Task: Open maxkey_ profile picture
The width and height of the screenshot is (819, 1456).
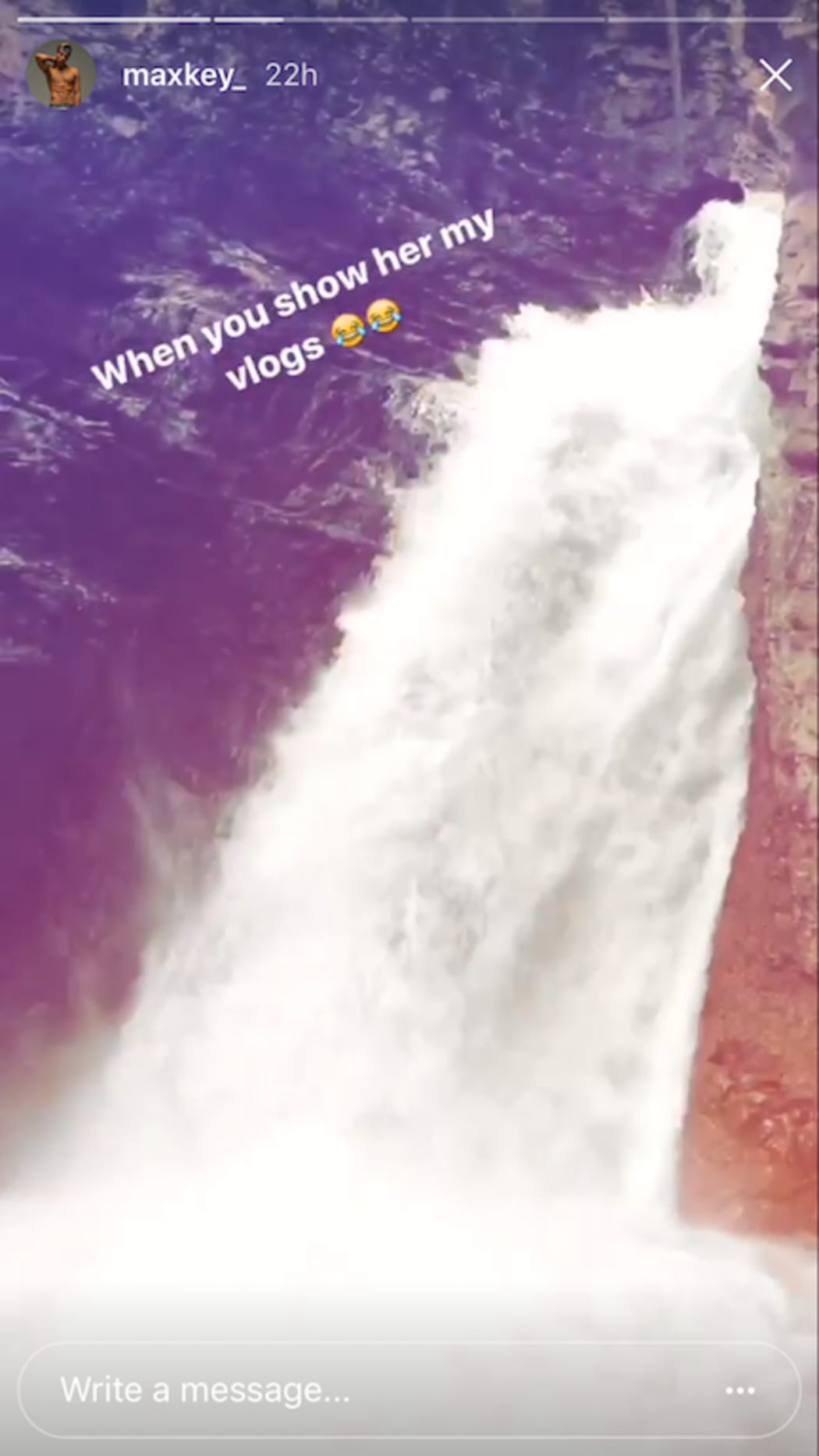Action: click(61, 74)
